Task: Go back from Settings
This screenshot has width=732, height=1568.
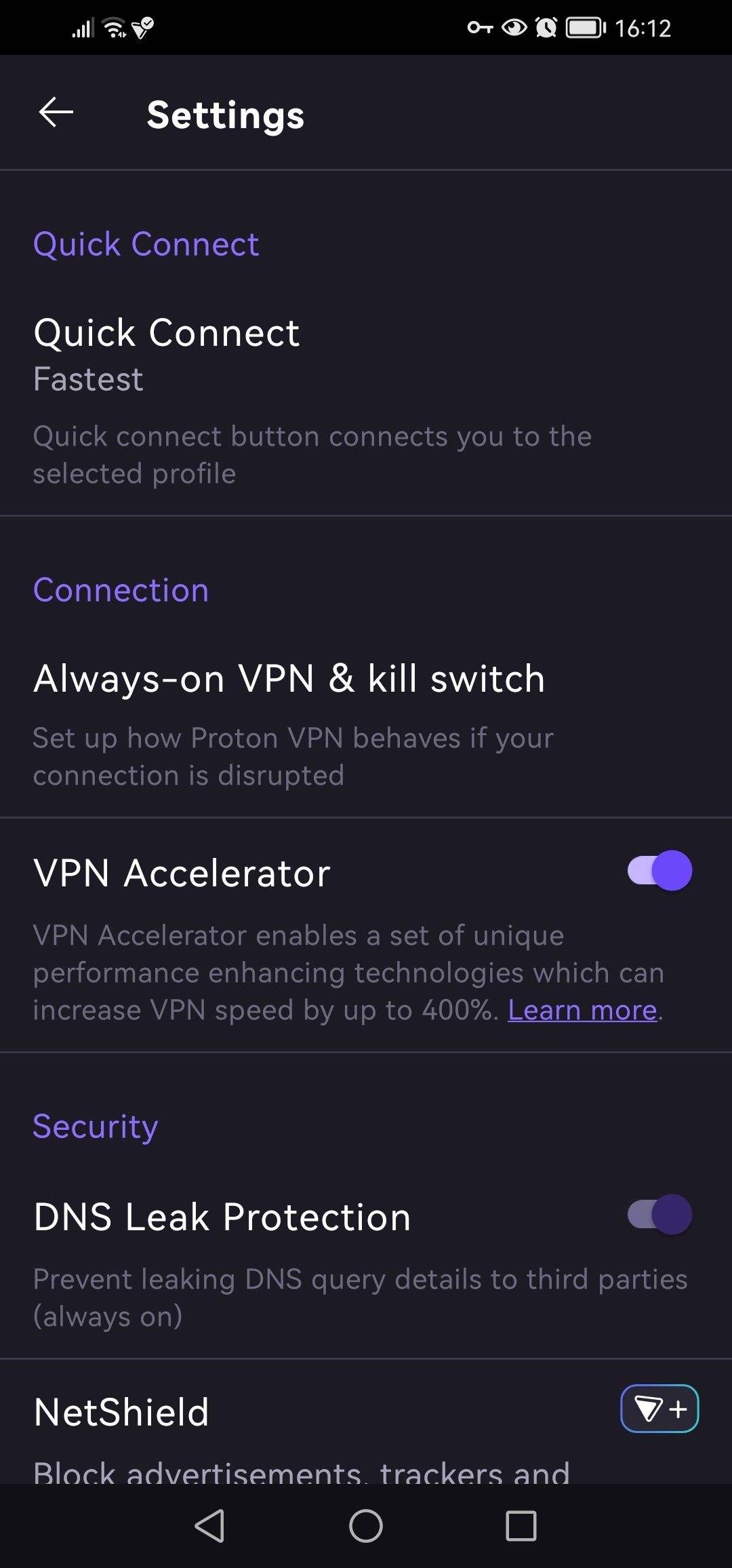Action: [x=56, y=113]
